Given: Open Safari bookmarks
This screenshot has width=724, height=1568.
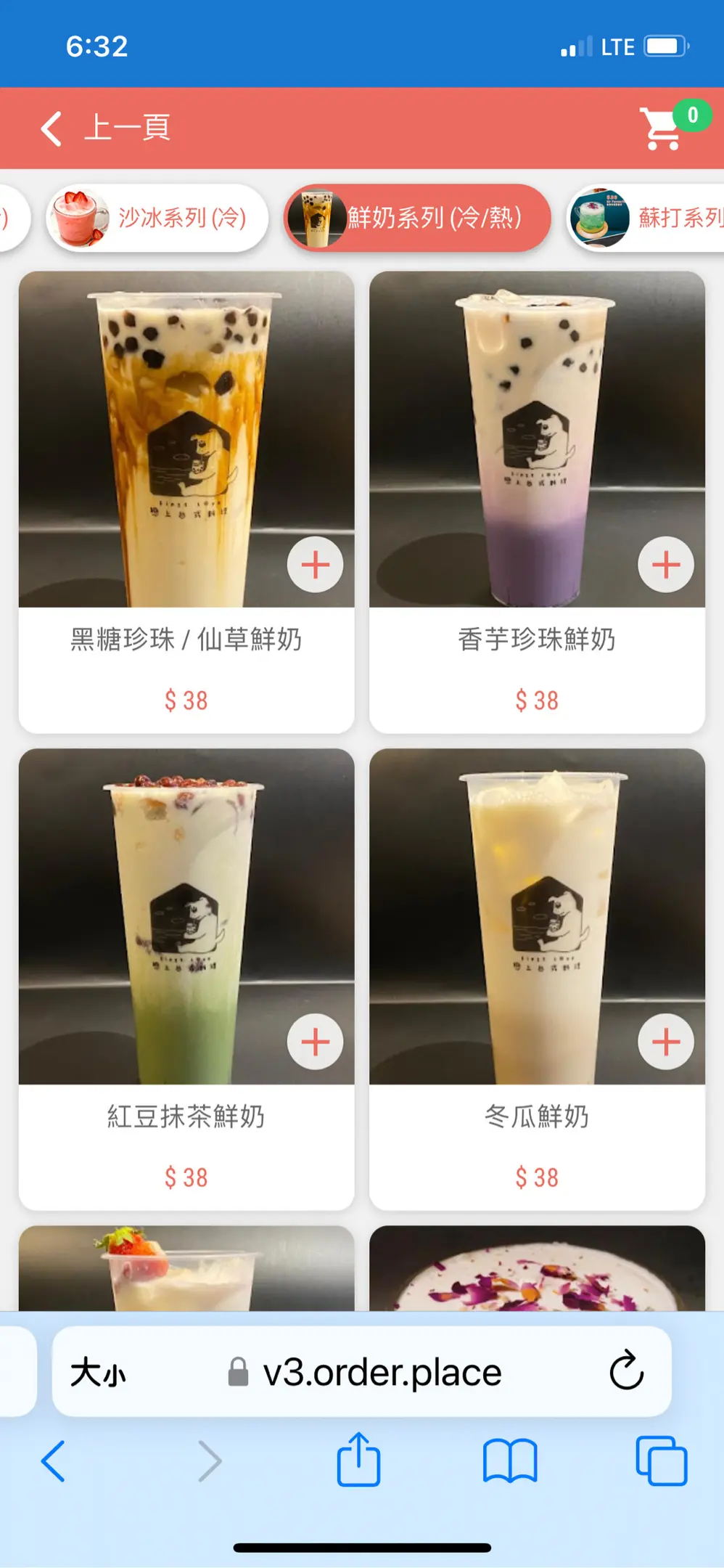Looking at the screenshot, I should (x=510, y=1460).
